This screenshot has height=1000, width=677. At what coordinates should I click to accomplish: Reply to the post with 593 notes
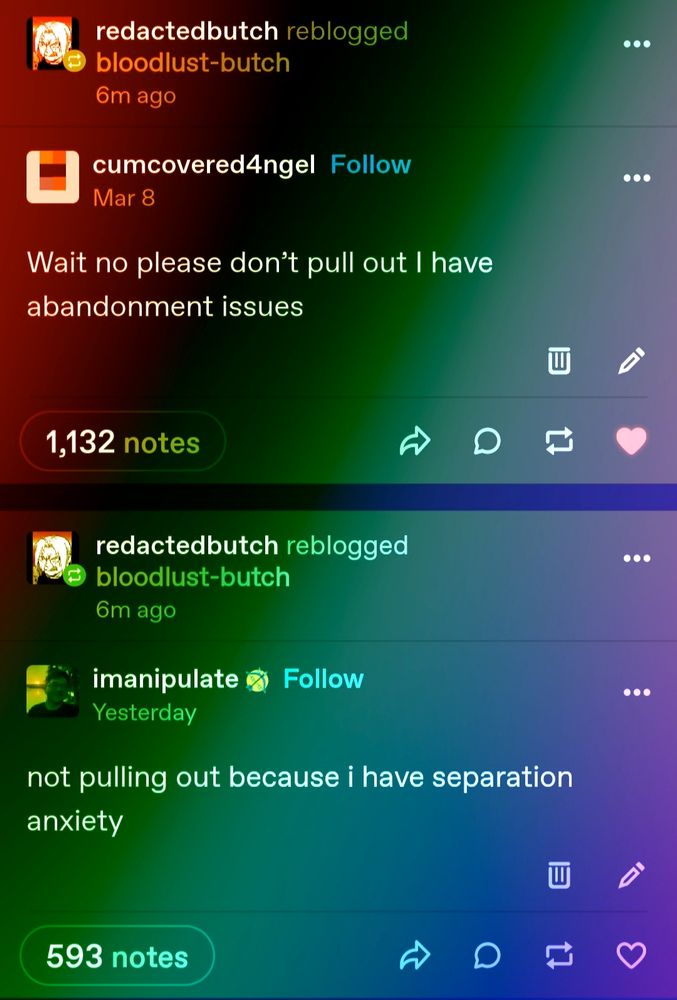487,956
